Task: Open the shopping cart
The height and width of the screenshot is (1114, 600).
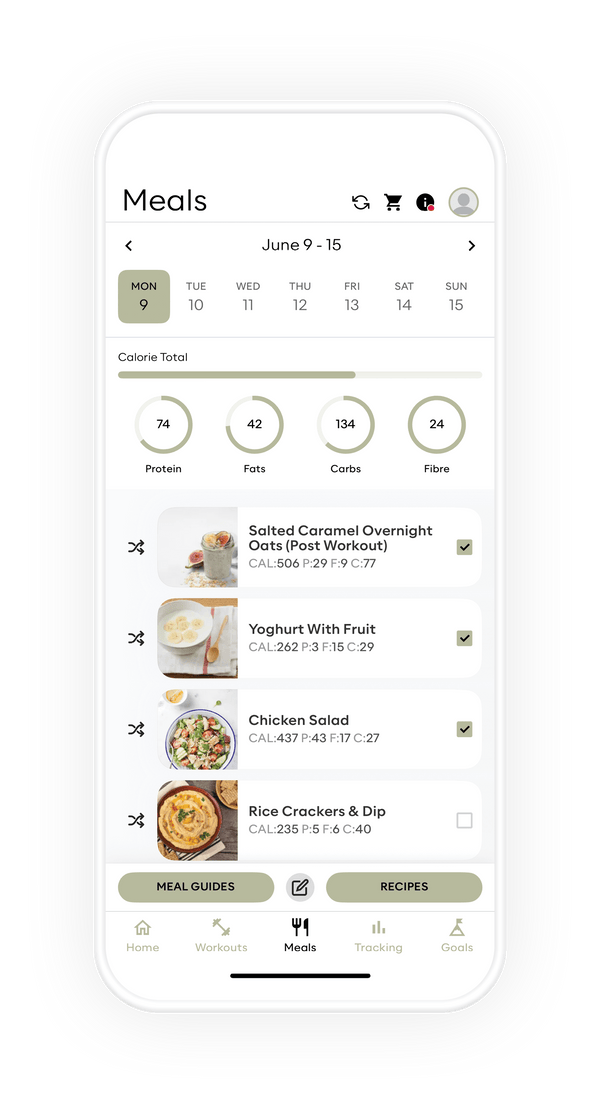Action: (394, 203)
